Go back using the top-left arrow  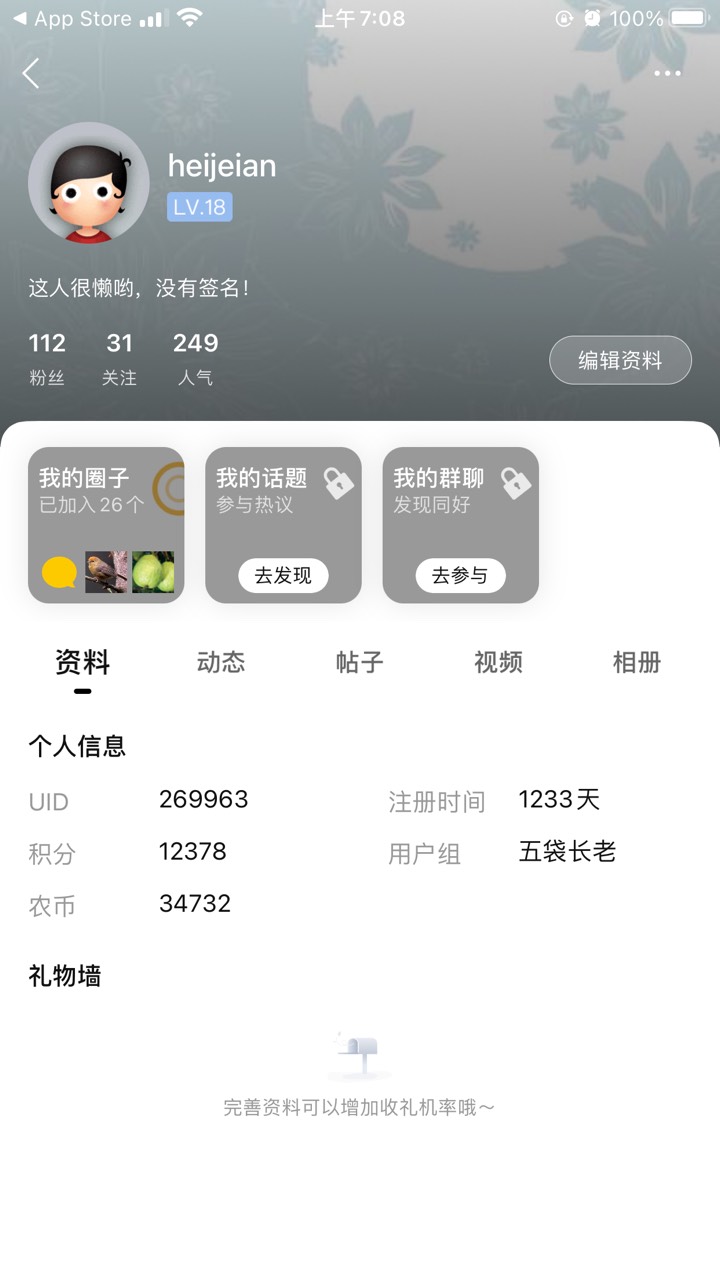(x=31, y=73)
